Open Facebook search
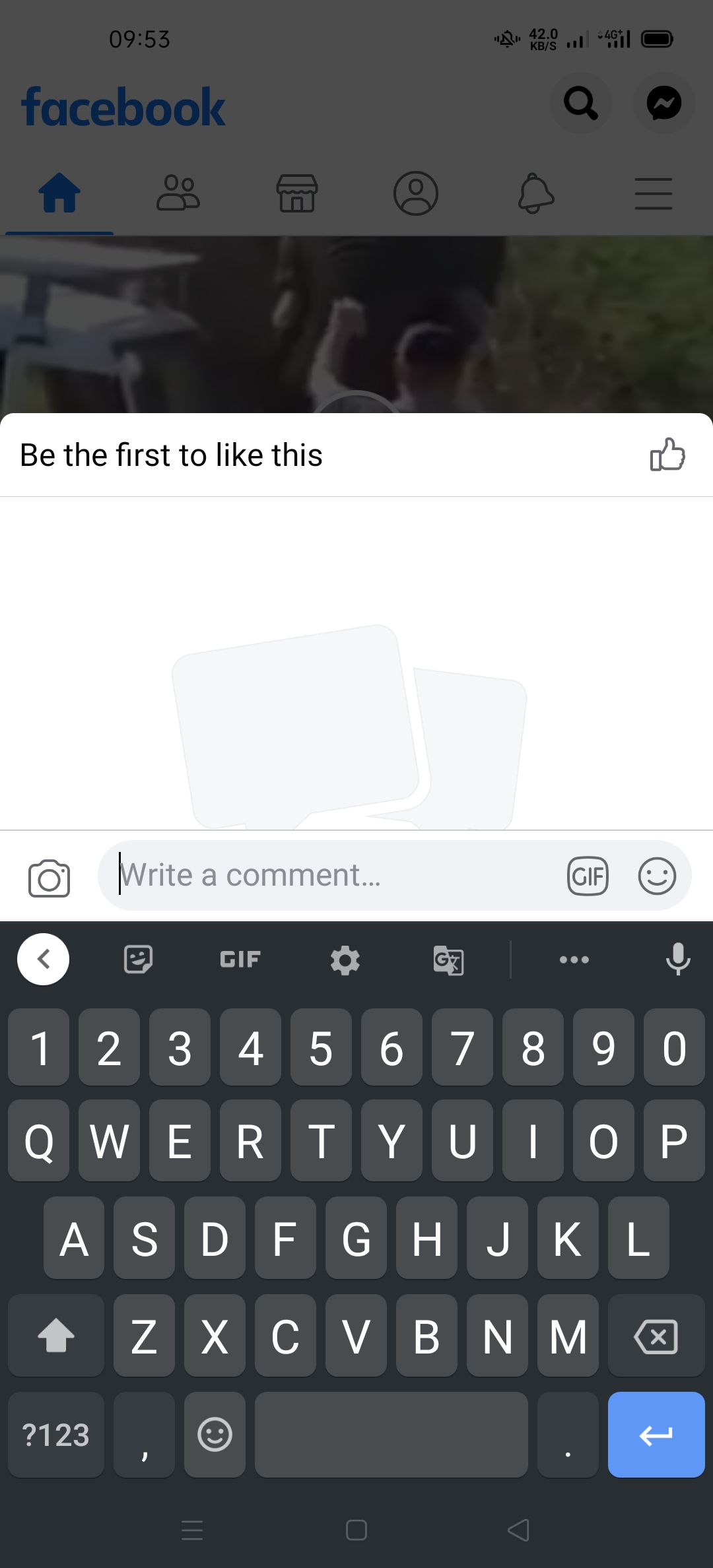 (581, 104)
